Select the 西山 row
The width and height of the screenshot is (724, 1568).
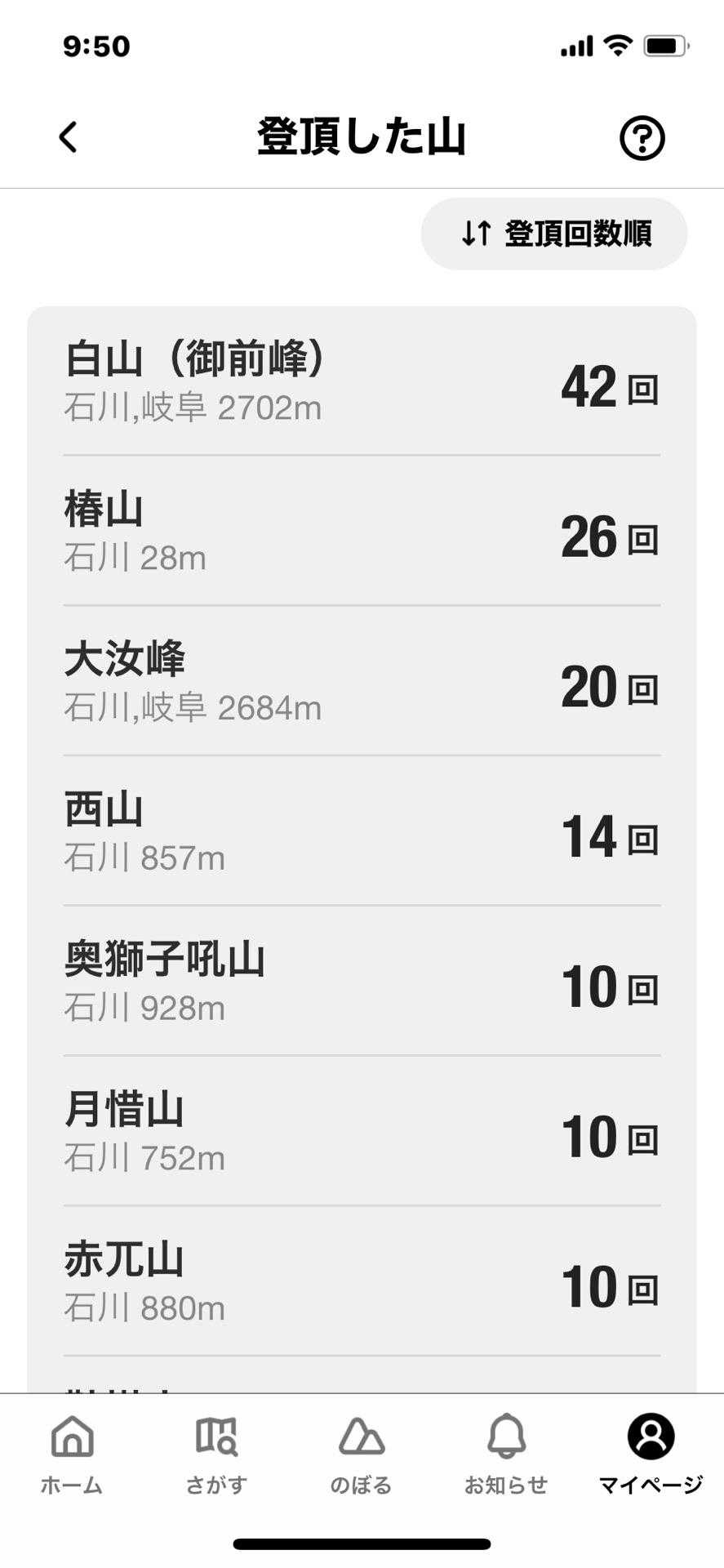[362, 832]
